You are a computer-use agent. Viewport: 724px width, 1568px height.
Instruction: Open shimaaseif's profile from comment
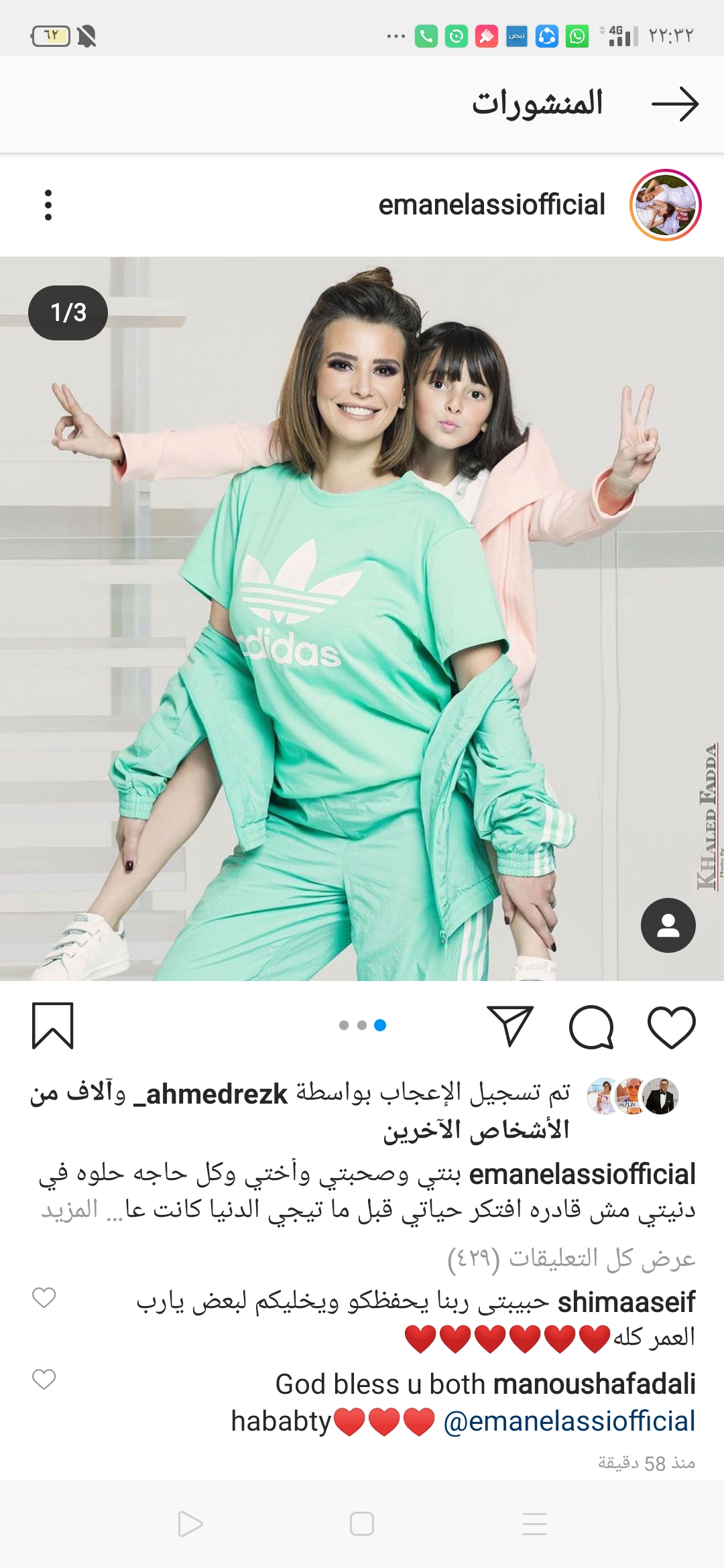pos(626,1302)
